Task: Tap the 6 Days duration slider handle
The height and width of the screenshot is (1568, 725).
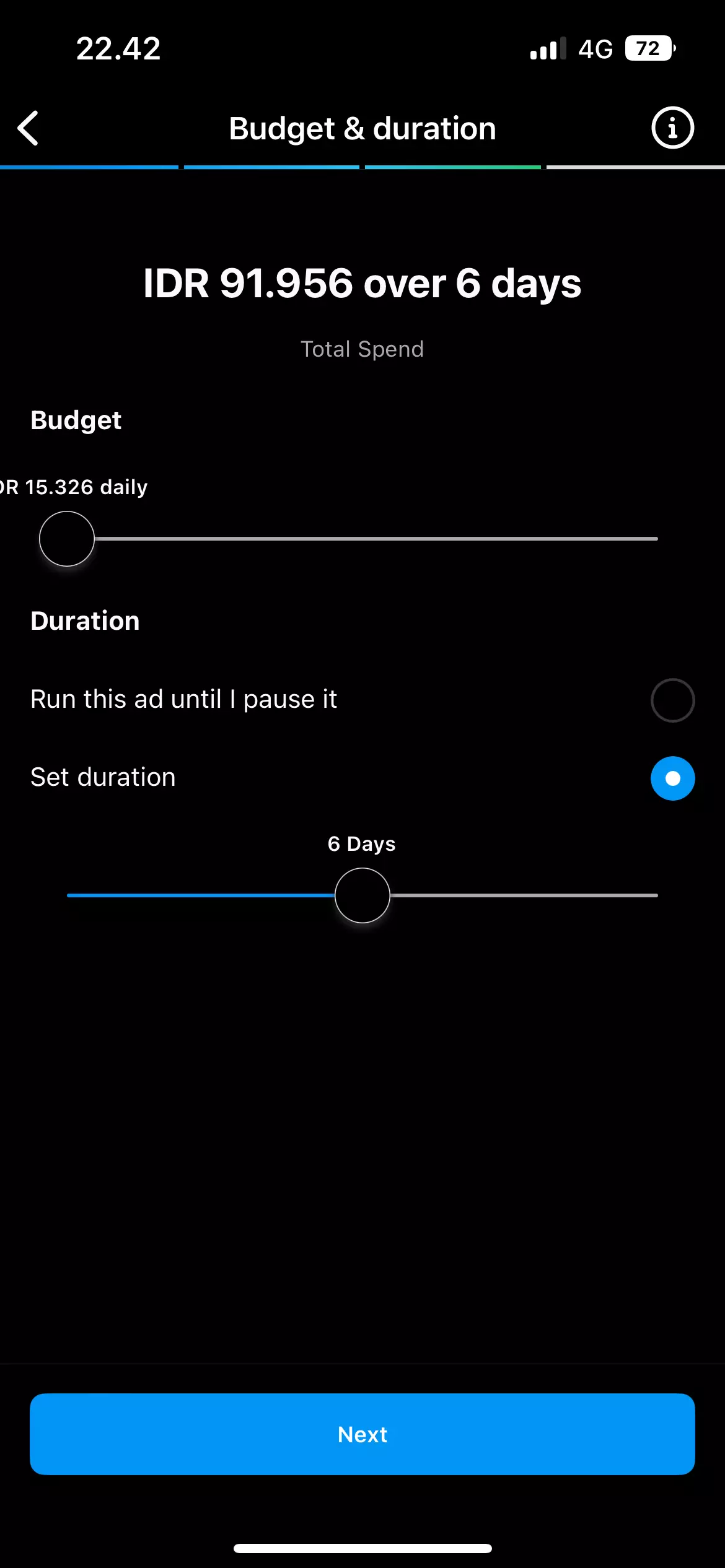Action: click(x=362, y=895)
